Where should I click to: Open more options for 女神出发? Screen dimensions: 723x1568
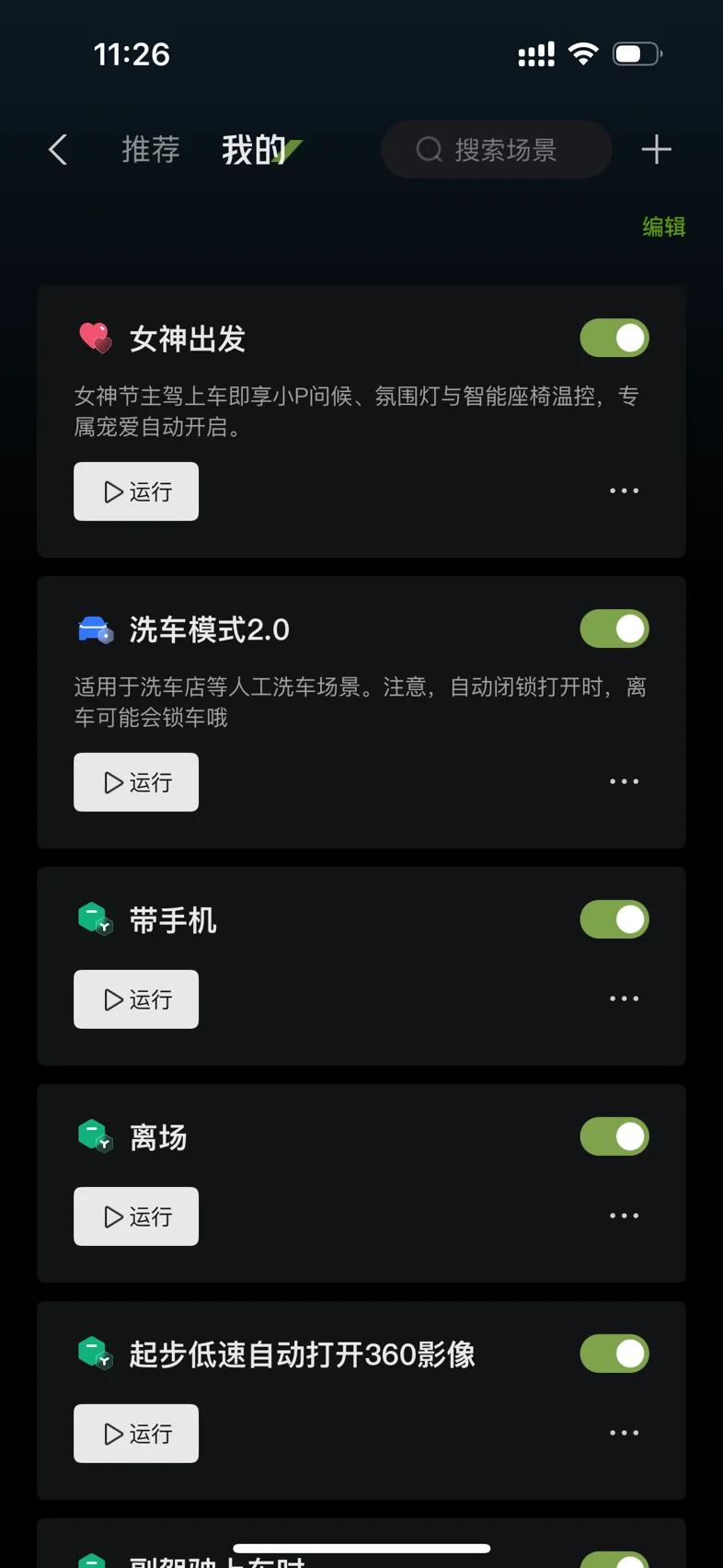625,490
